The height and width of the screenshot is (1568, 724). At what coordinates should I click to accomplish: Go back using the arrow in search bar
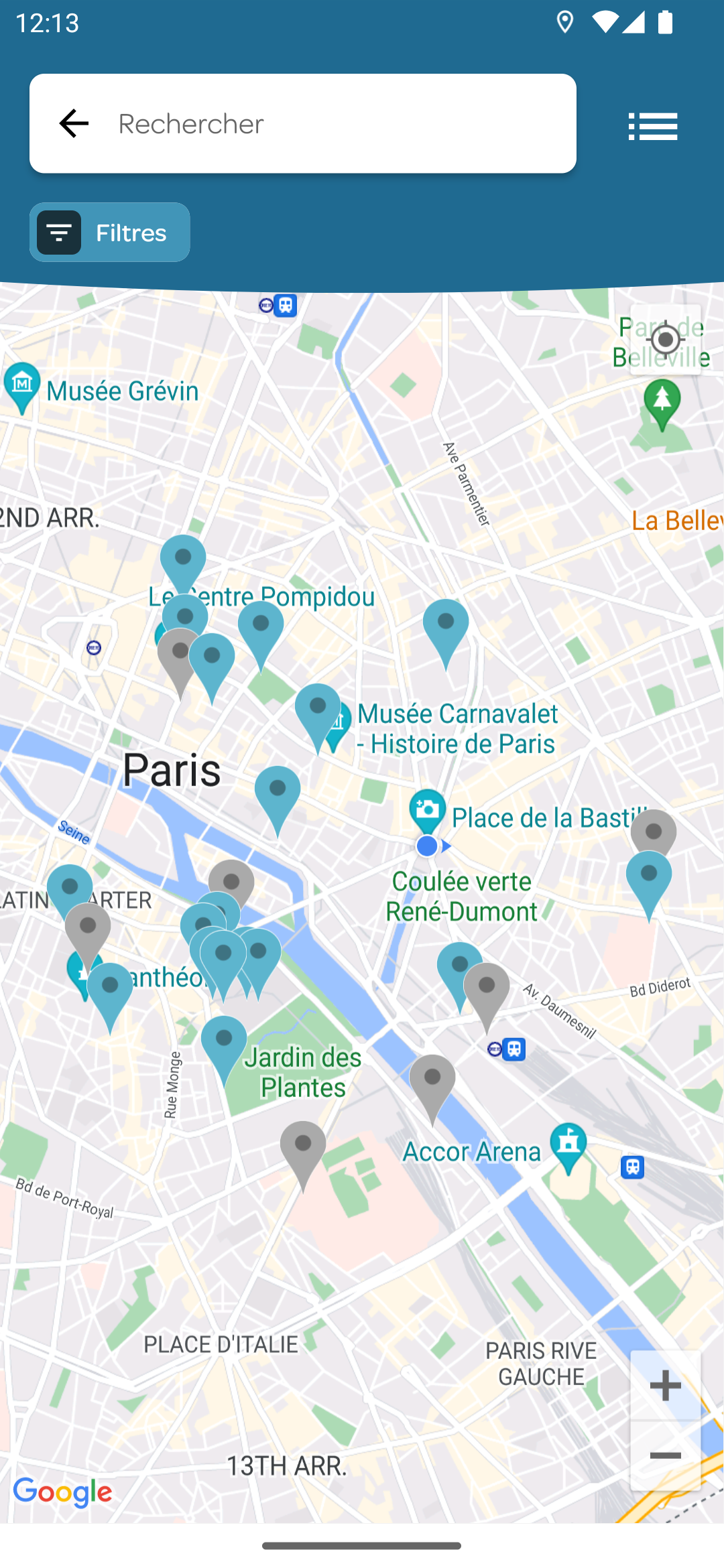tap(74, 124)
